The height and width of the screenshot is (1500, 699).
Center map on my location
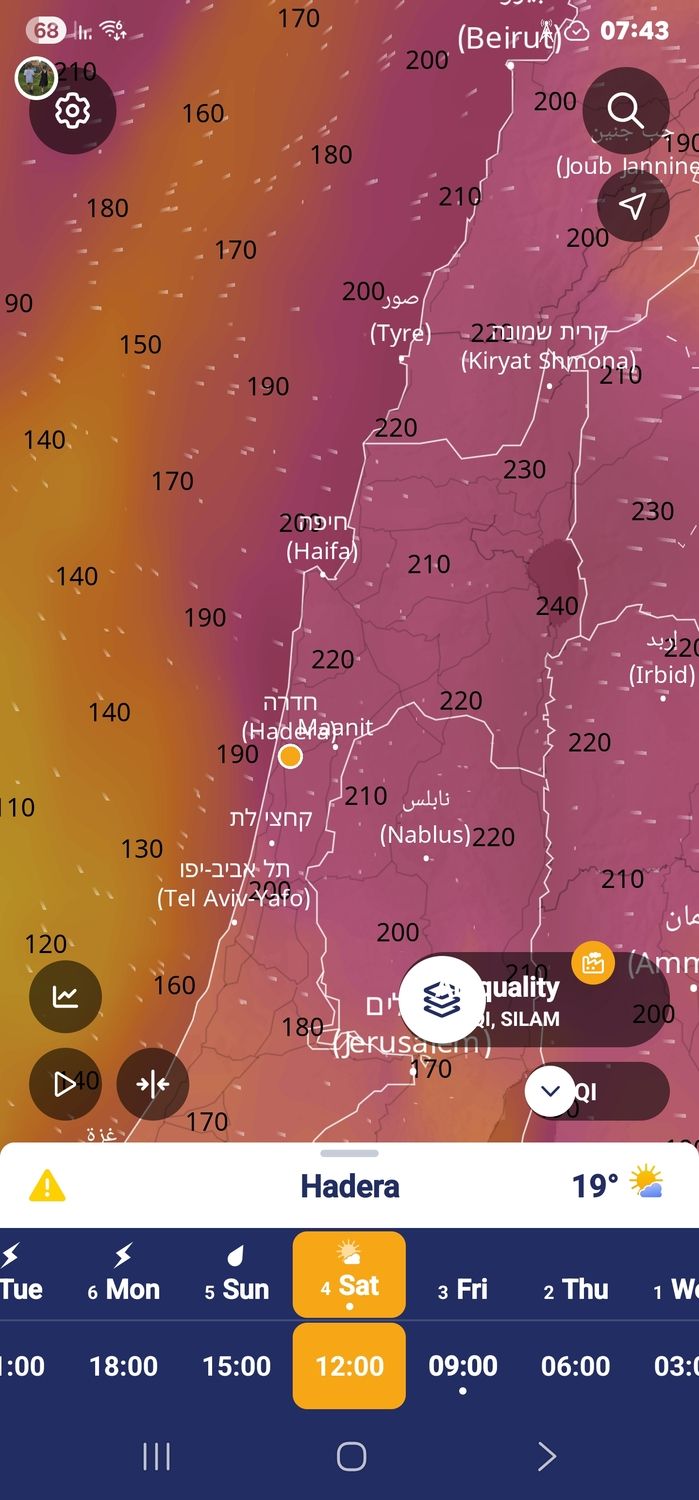(632, 206)
